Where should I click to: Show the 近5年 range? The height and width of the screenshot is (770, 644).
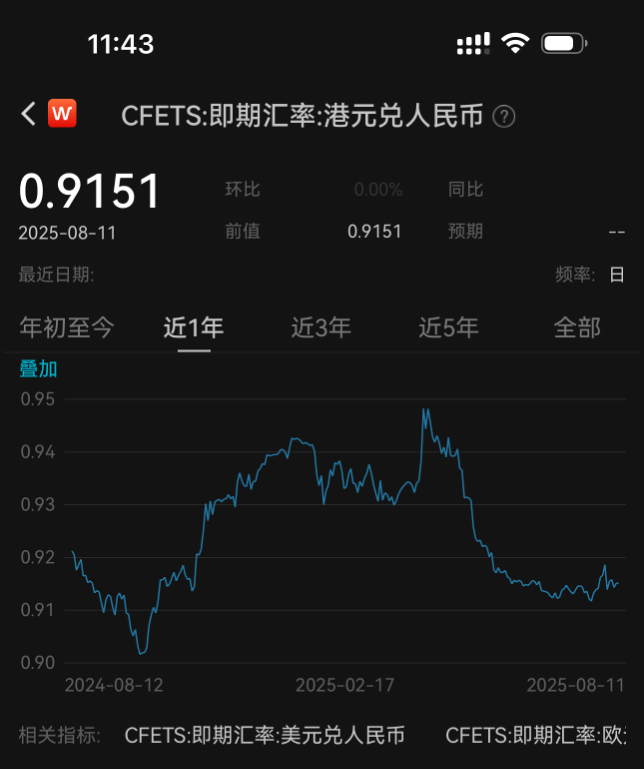pyautogui.click(x=448, y=328)
